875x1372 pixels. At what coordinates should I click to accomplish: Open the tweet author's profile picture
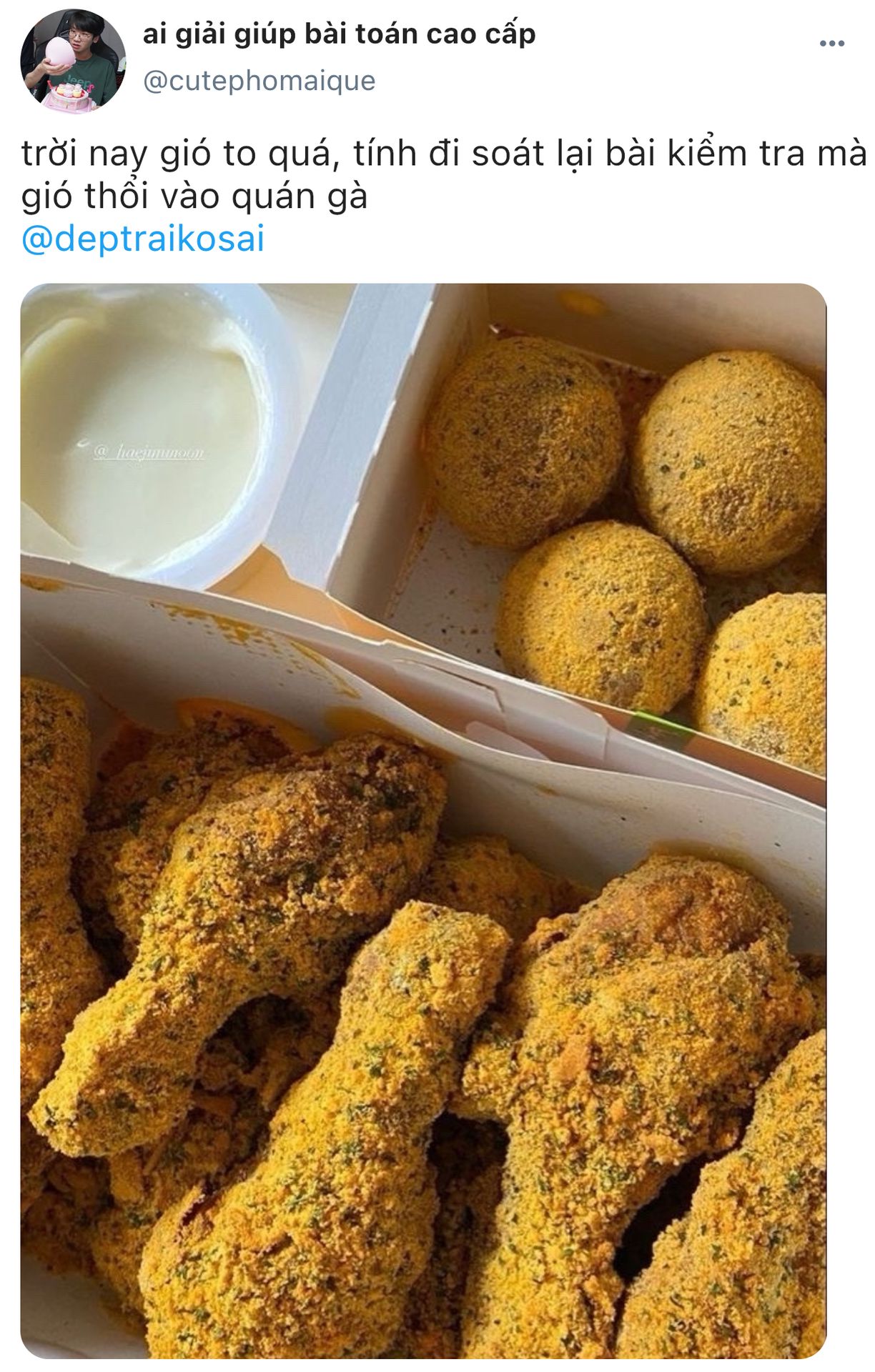tap(72, 61)
